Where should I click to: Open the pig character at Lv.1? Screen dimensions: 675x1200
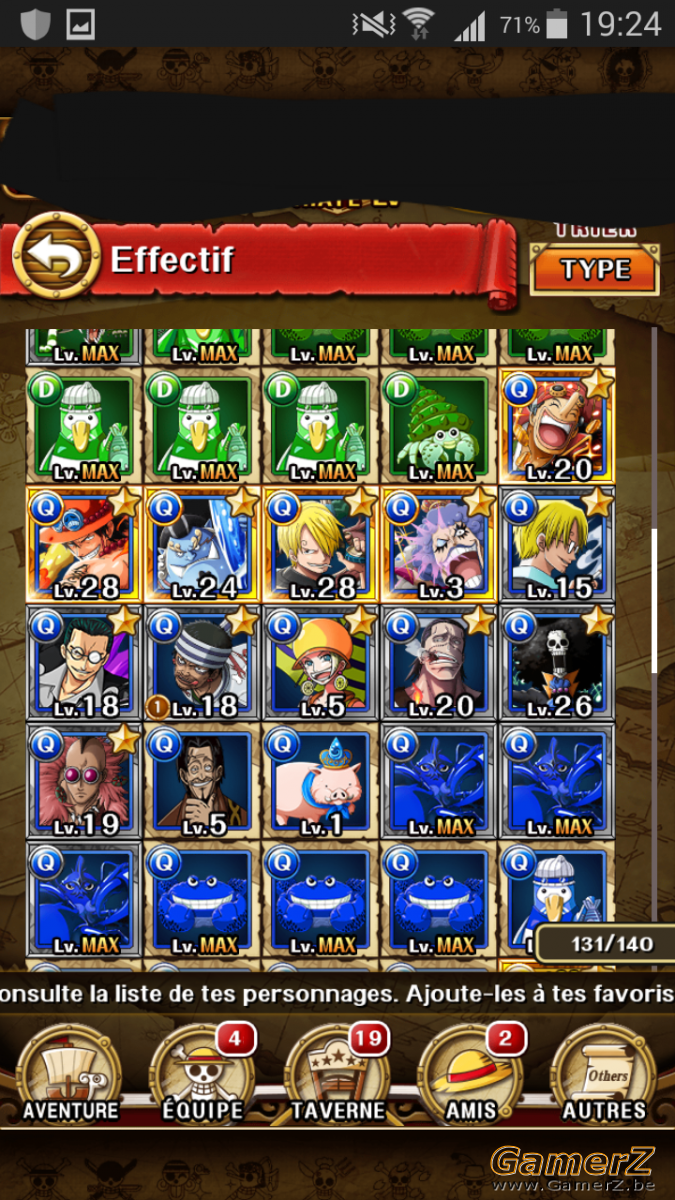[322, 782]
